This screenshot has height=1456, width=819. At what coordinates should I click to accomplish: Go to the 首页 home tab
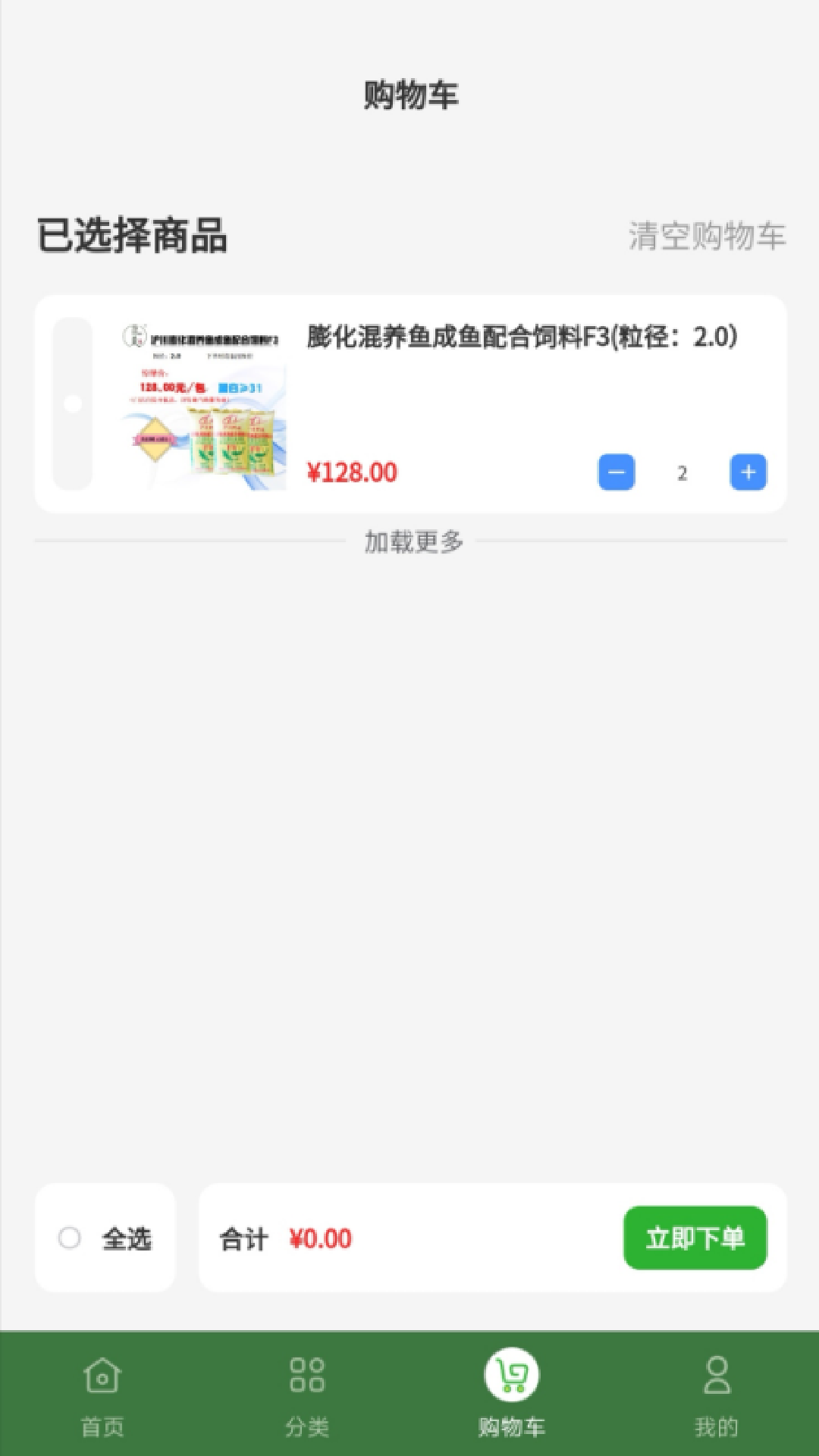click(102, 1395)
